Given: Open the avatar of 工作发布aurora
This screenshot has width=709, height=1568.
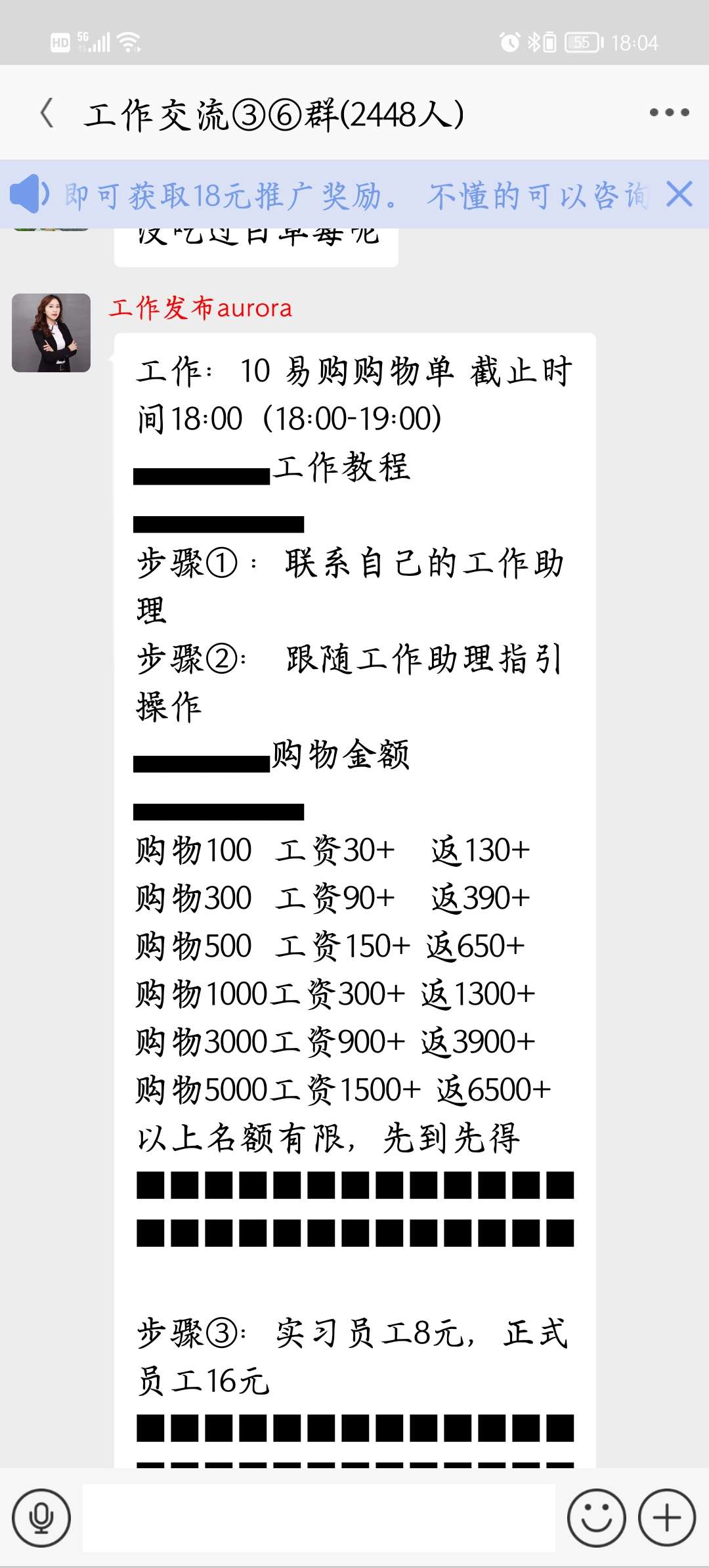Looking at the screenshot, I should coord(51,333).
